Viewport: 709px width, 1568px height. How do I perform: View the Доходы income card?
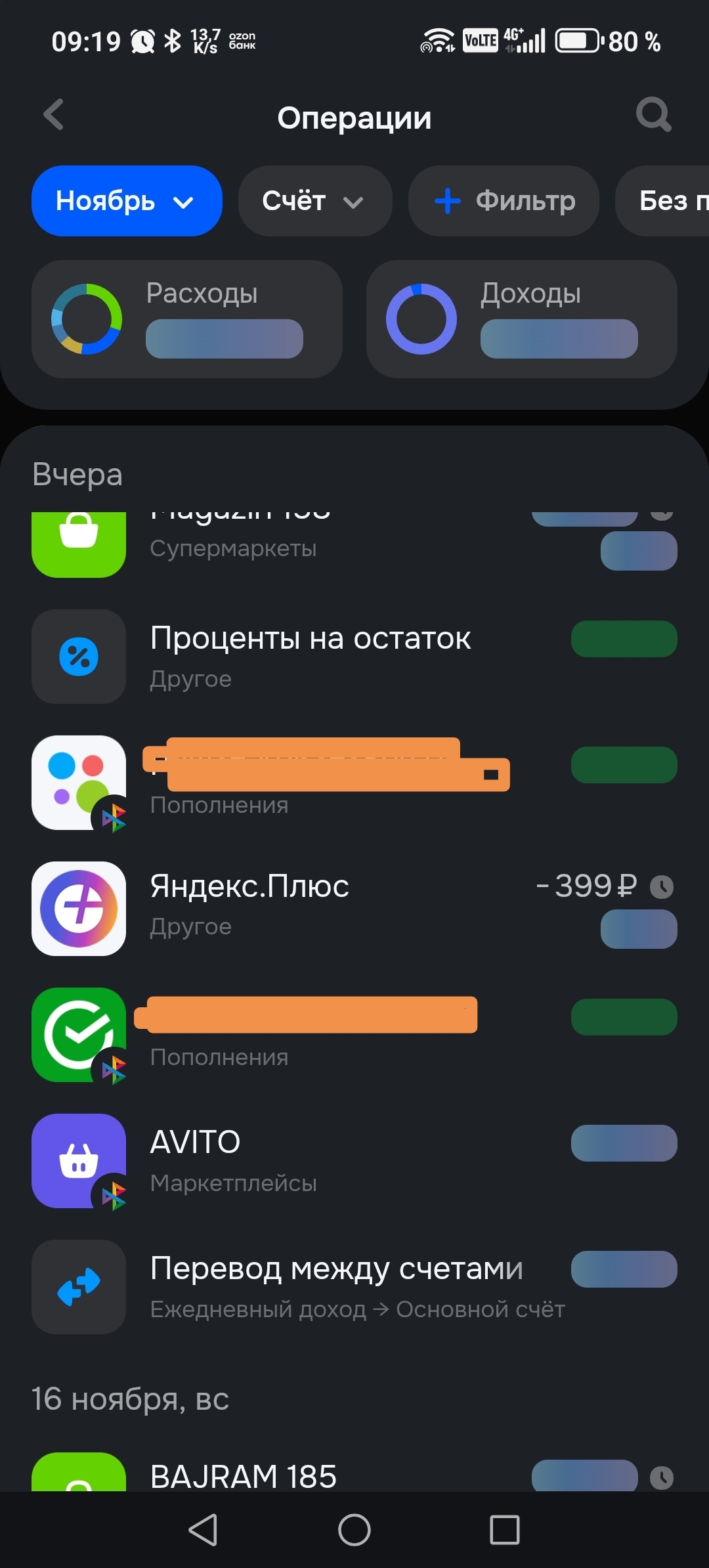tap(522, 319)
